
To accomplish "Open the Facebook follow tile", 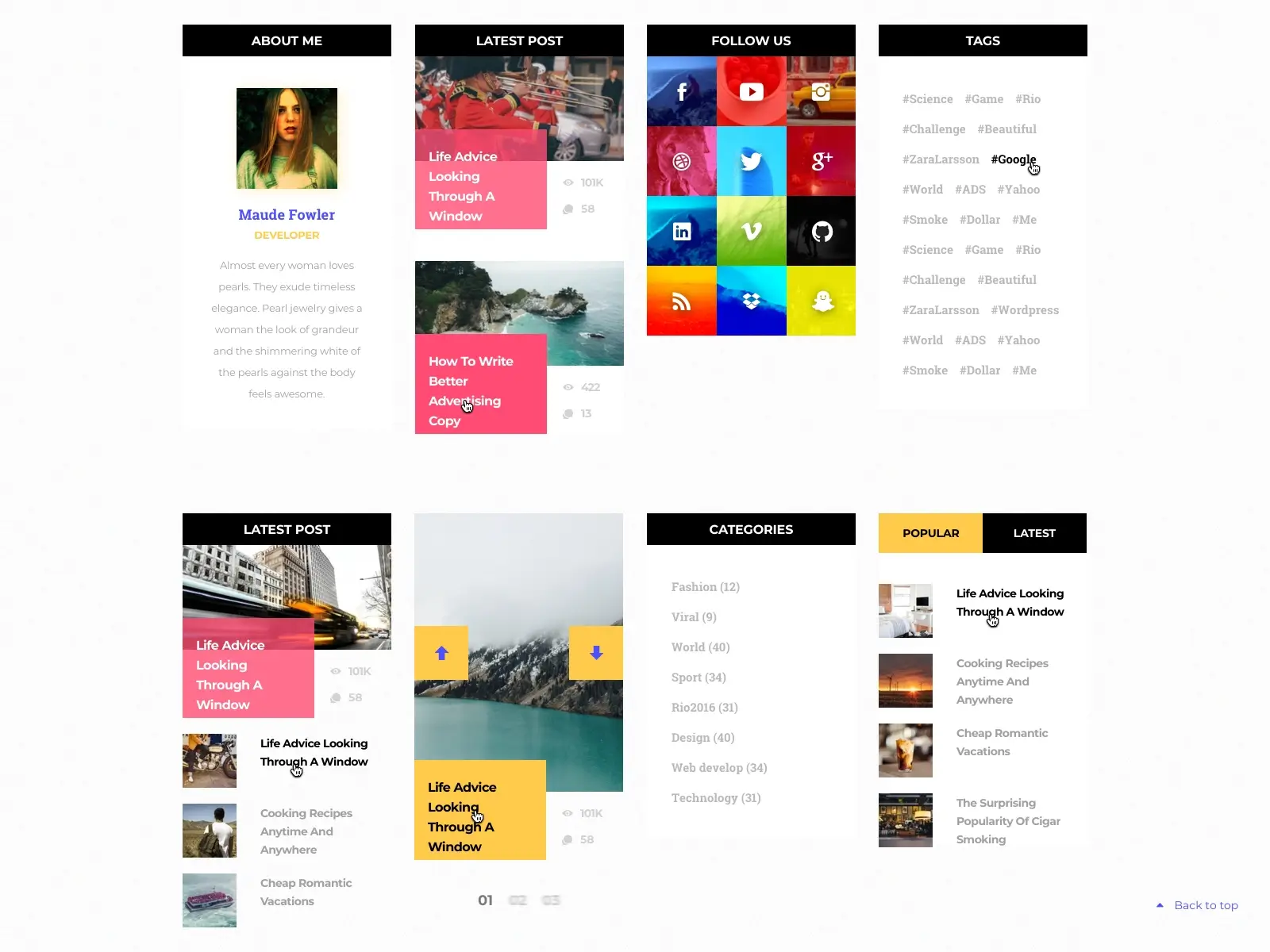I will [x=681, y=91].
